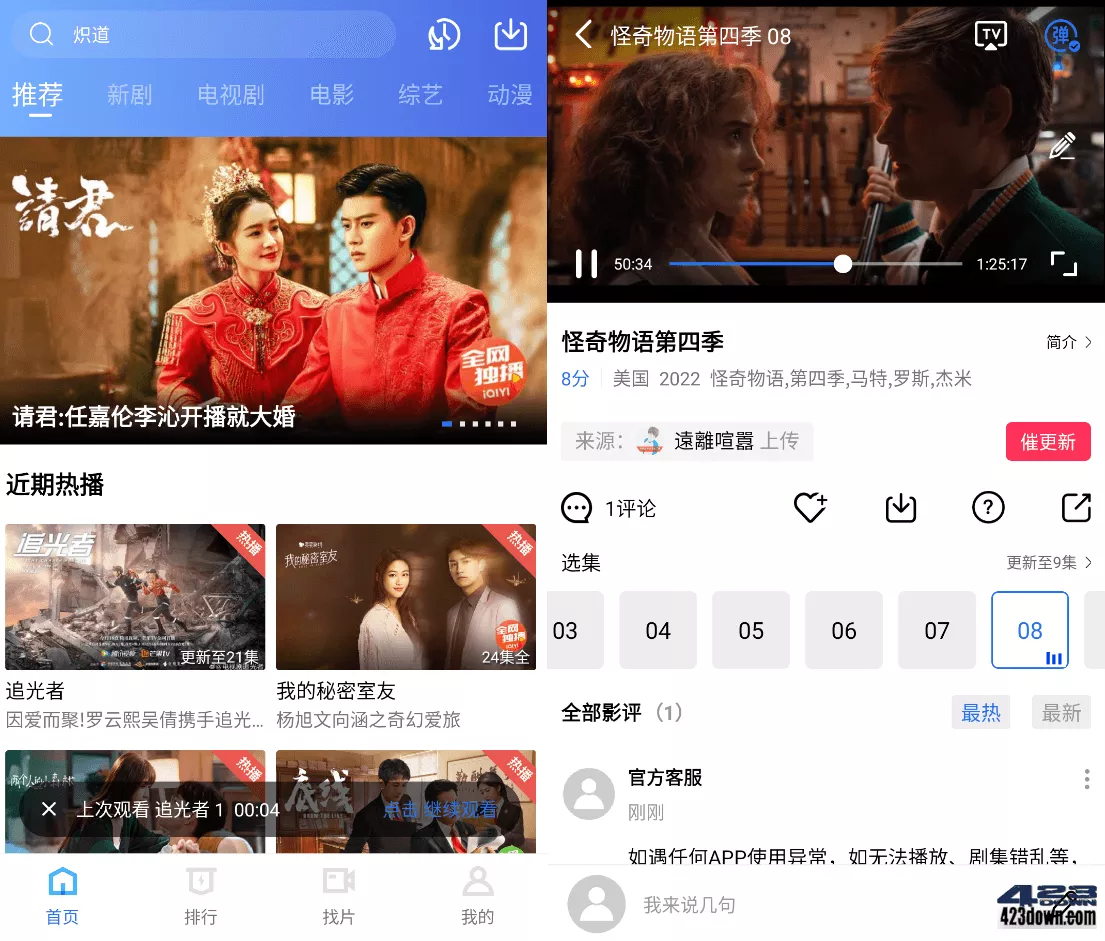Screen dimensions: 1105x941
Task: Open 我的秘密室友 drama card
Action: (406, 597)
